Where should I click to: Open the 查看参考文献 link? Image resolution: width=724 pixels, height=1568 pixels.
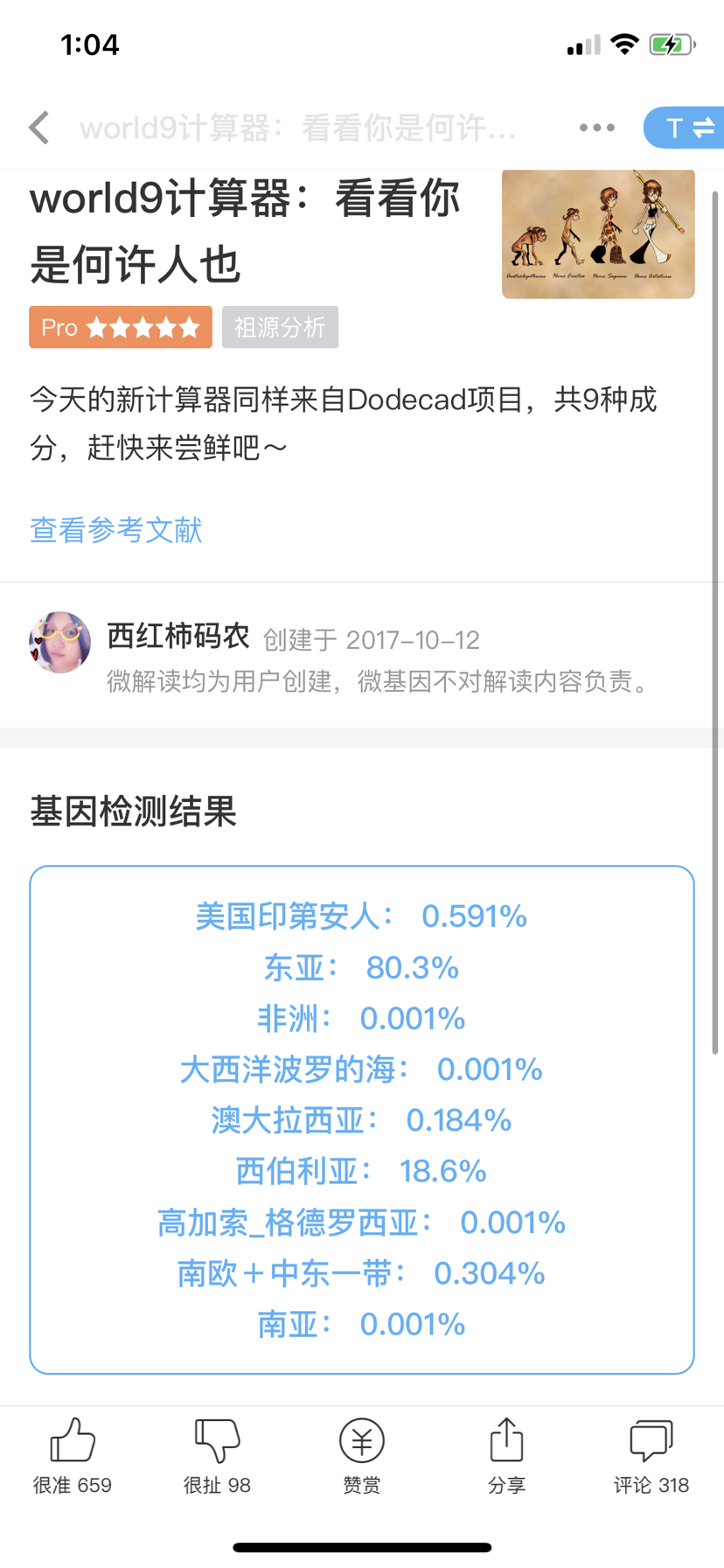tap(115, 529)
